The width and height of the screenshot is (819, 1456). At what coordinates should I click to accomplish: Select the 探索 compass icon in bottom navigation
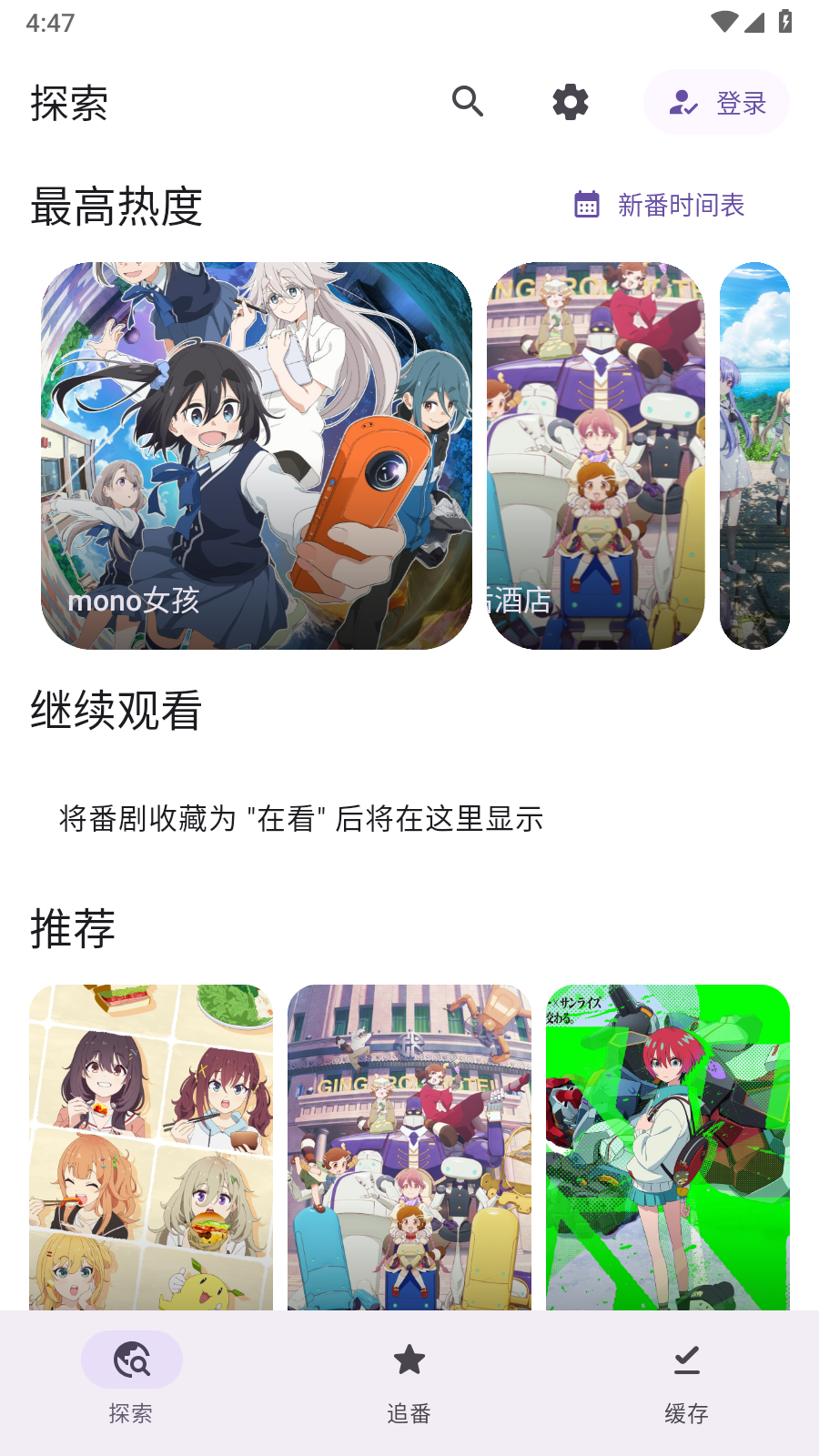click(x=132, y=1359)
